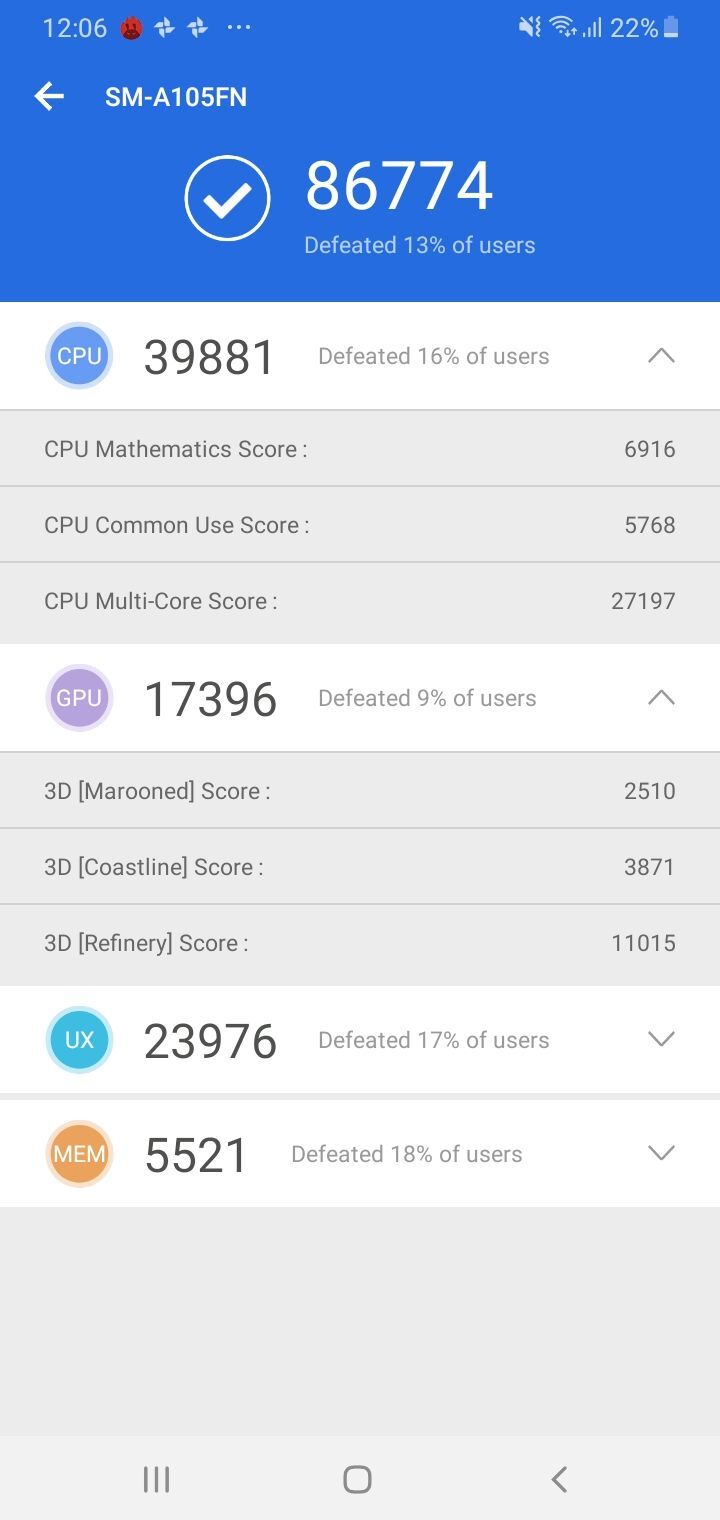The height and width of the screenshot is (1520, 720).
Task: Tap the notification icon at the top left
Action: click(128, 27)
